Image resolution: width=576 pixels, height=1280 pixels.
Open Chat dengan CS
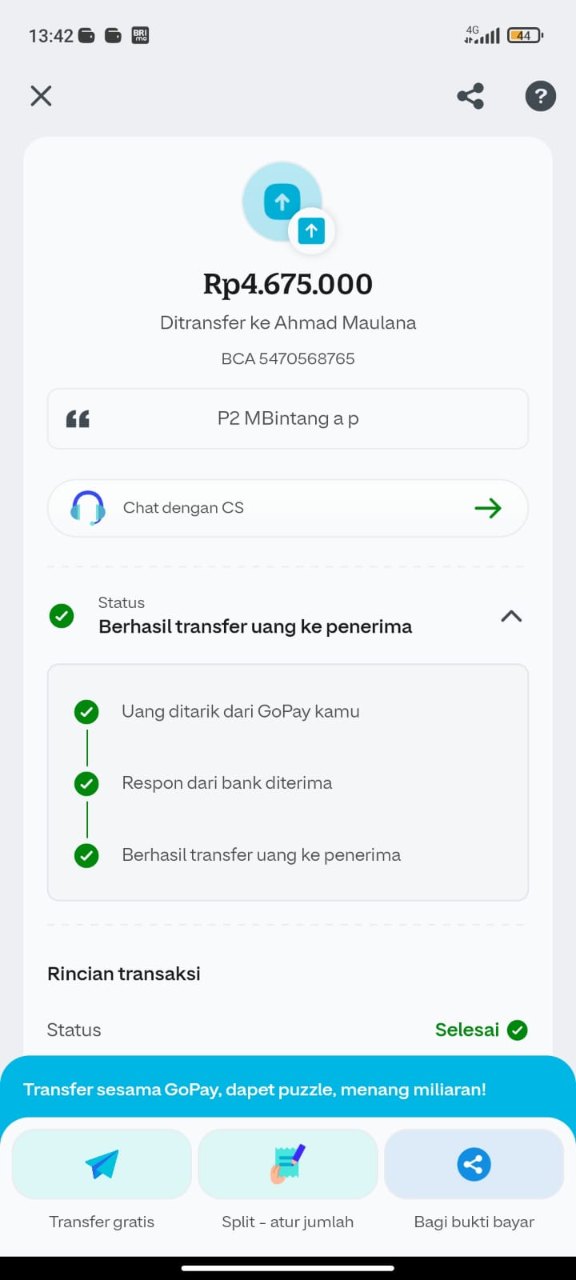pyautogui.click(x=288, y=508)
